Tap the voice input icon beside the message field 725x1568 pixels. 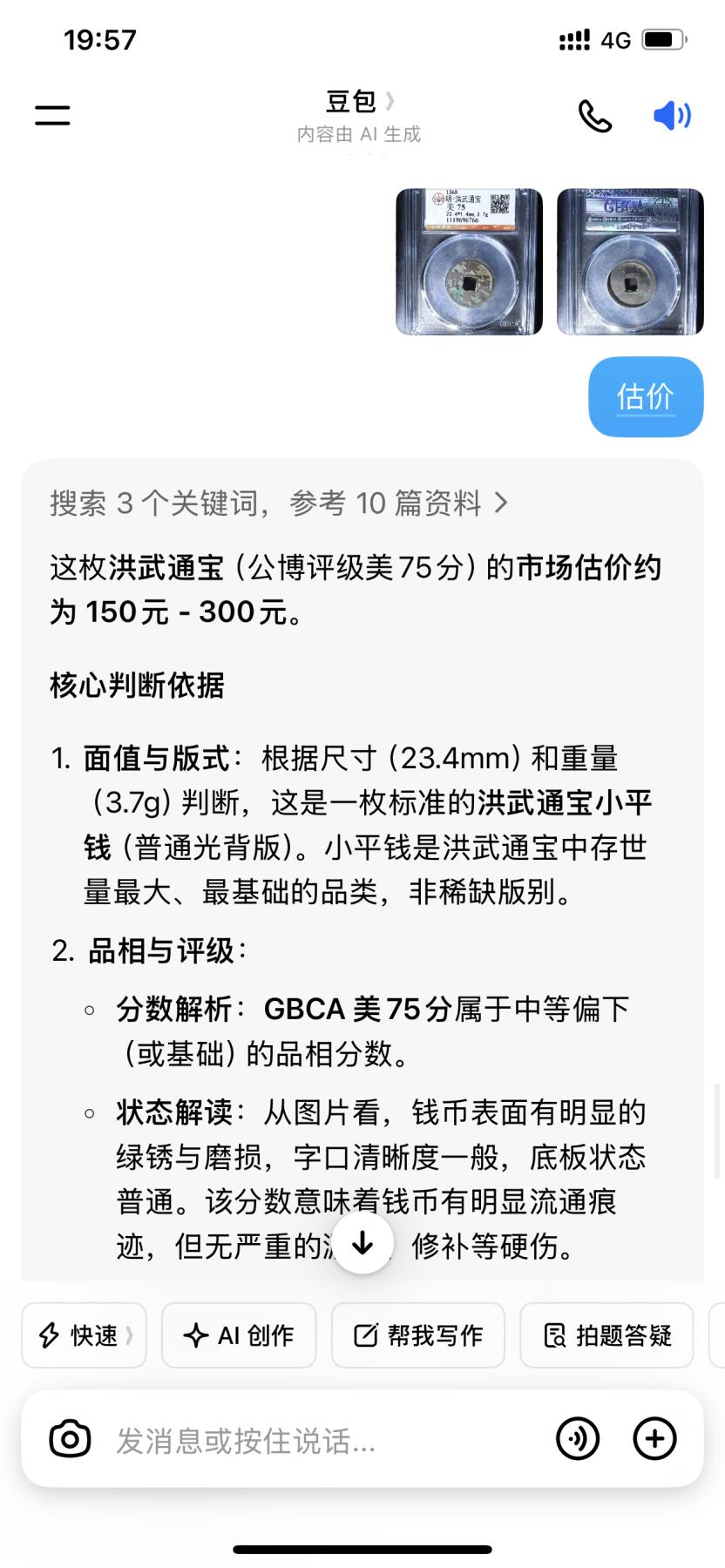(x=578, y=1438)
